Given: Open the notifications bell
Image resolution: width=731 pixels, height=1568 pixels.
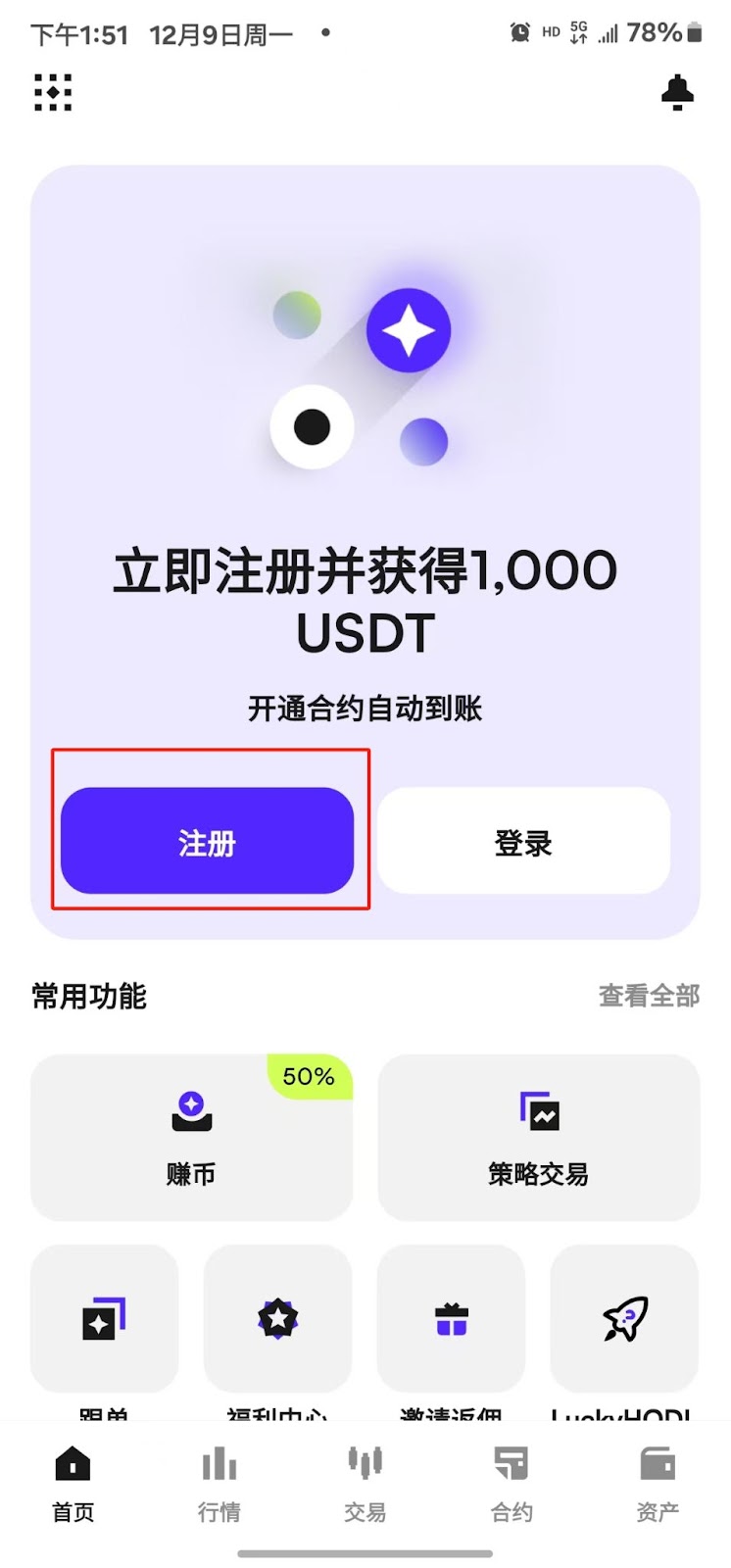Looking at the screenshot, I should 677,93.
